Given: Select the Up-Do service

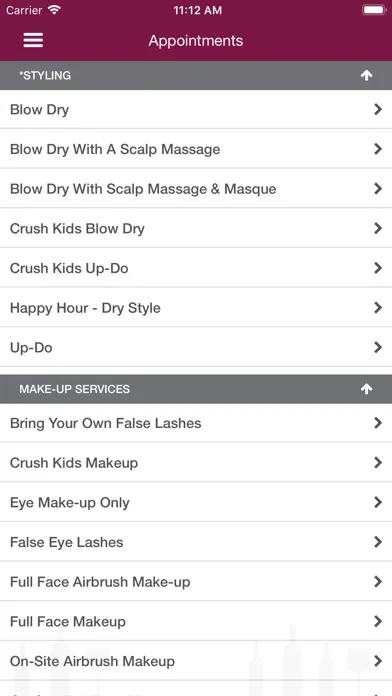Looking at the screenshot, I should click(196, 348).
